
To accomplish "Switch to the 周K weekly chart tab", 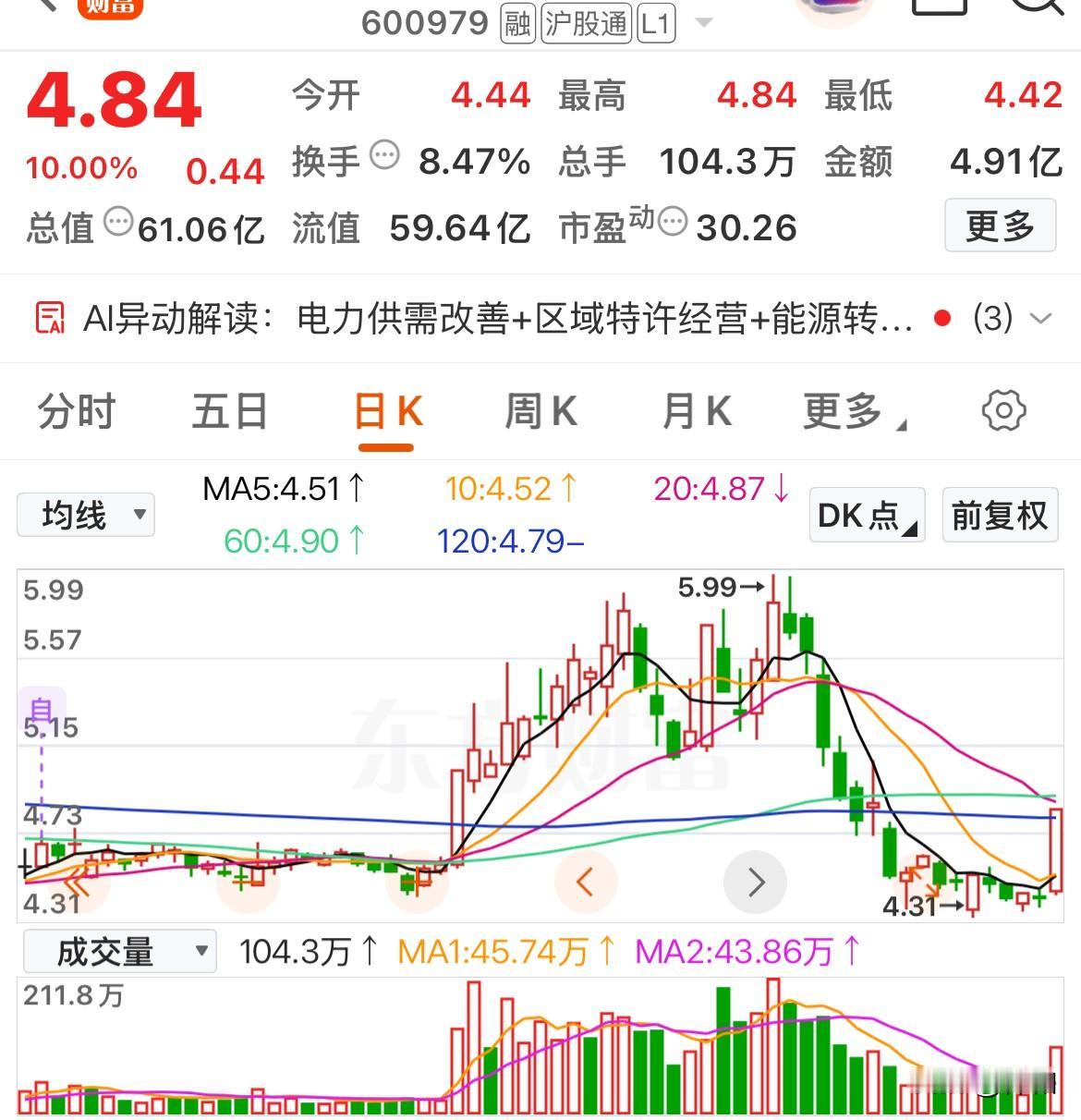I will 540,412.
